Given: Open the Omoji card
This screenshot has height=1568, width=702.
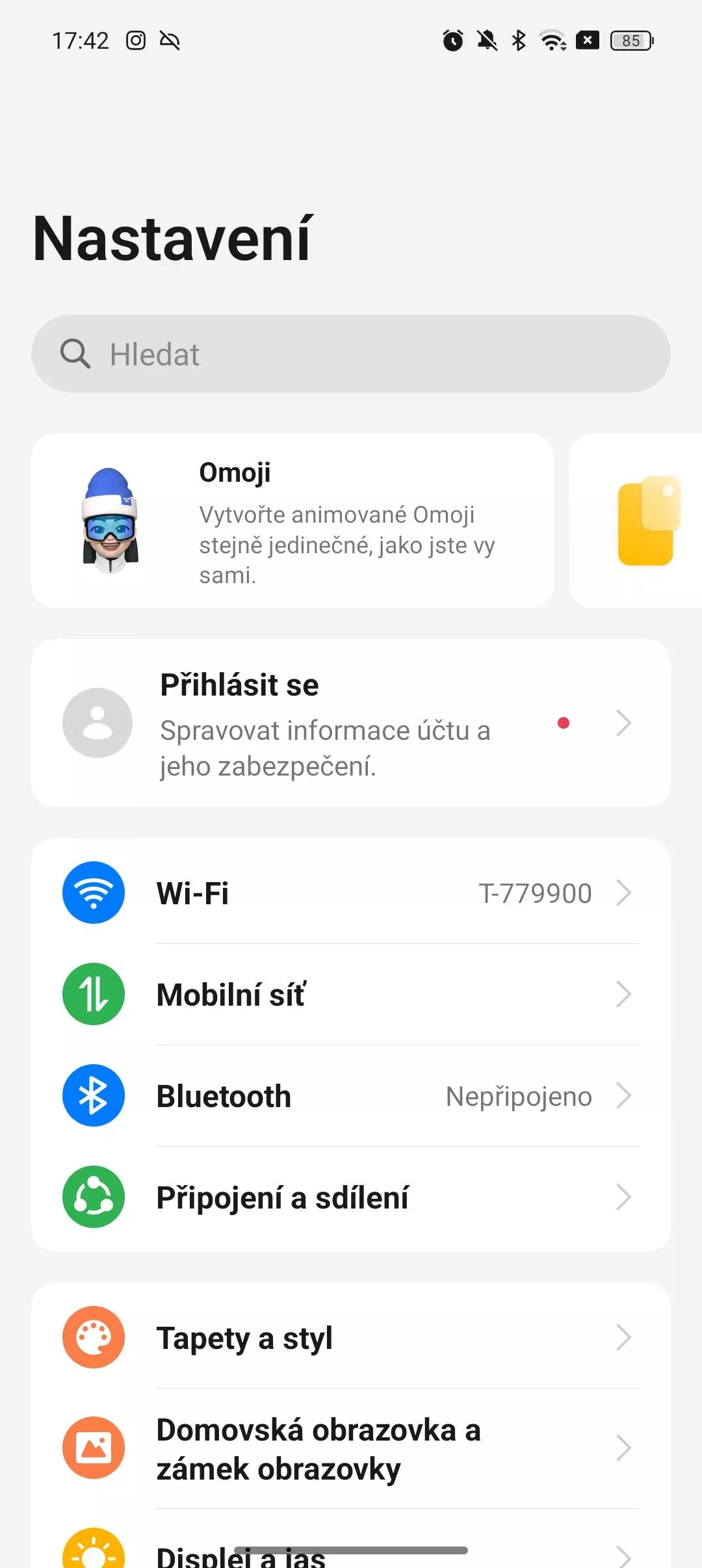Looking at the screenshot, I should point(292,521).
